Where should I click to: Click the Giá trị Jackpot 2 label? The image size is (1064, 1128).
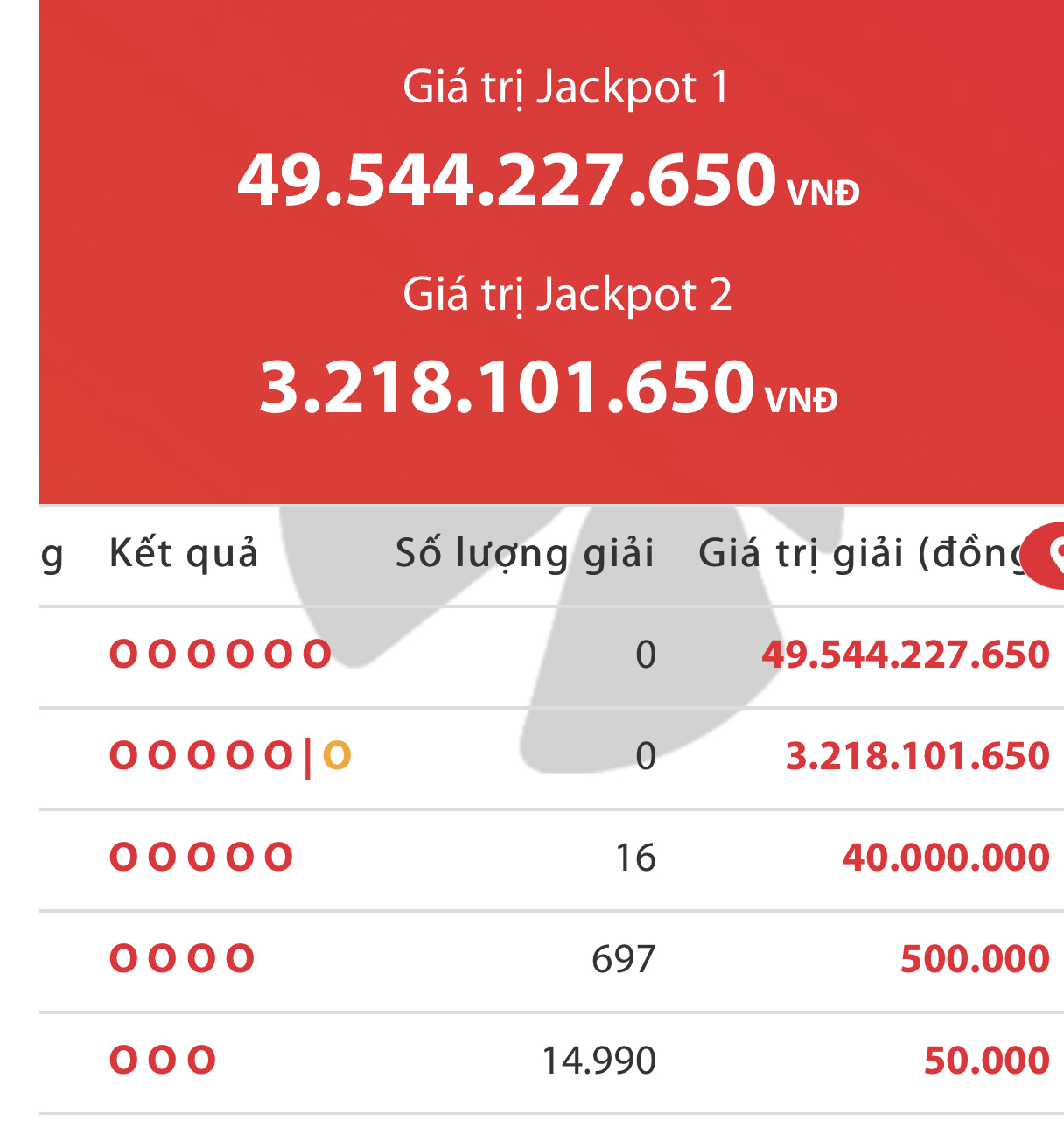568,297
